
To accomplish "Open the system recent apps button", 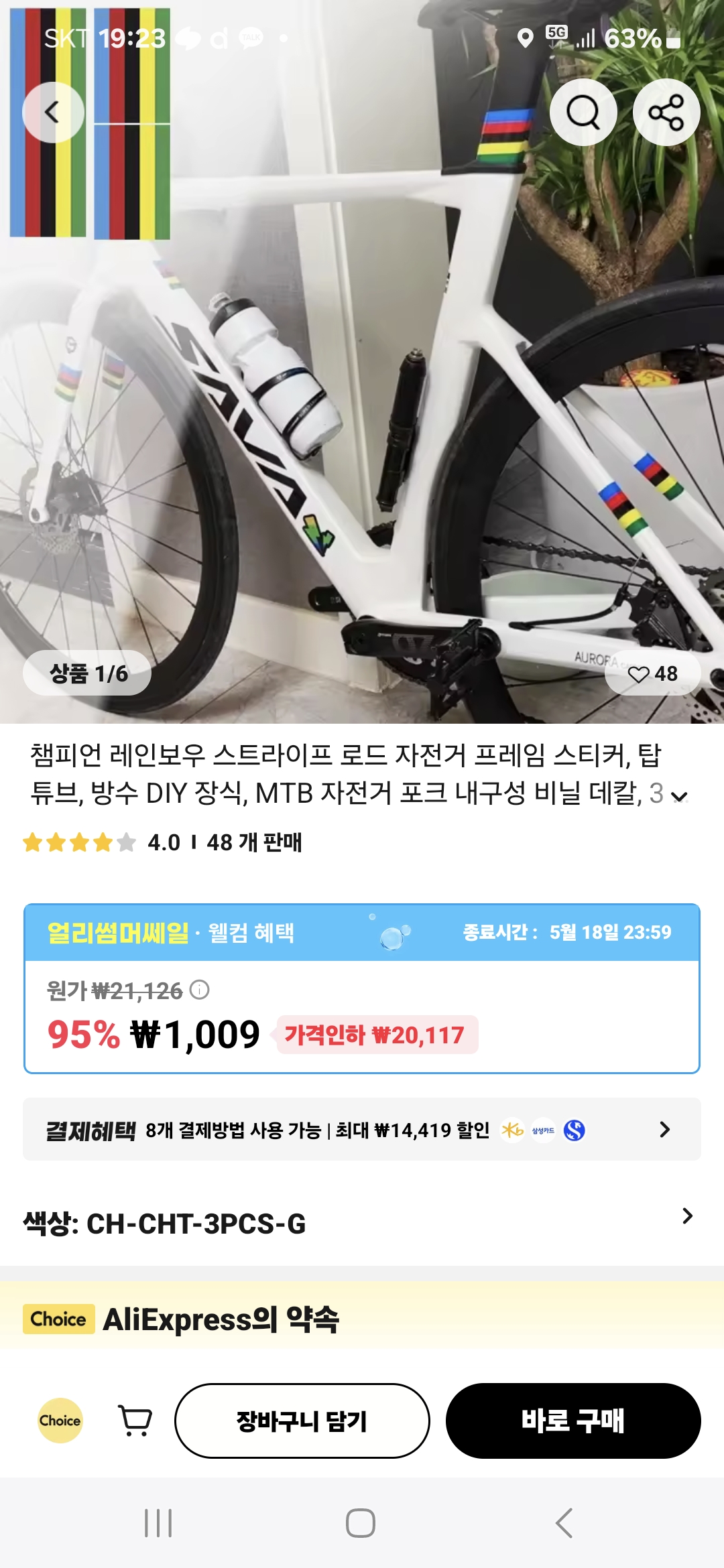I will pos(159,1523).
